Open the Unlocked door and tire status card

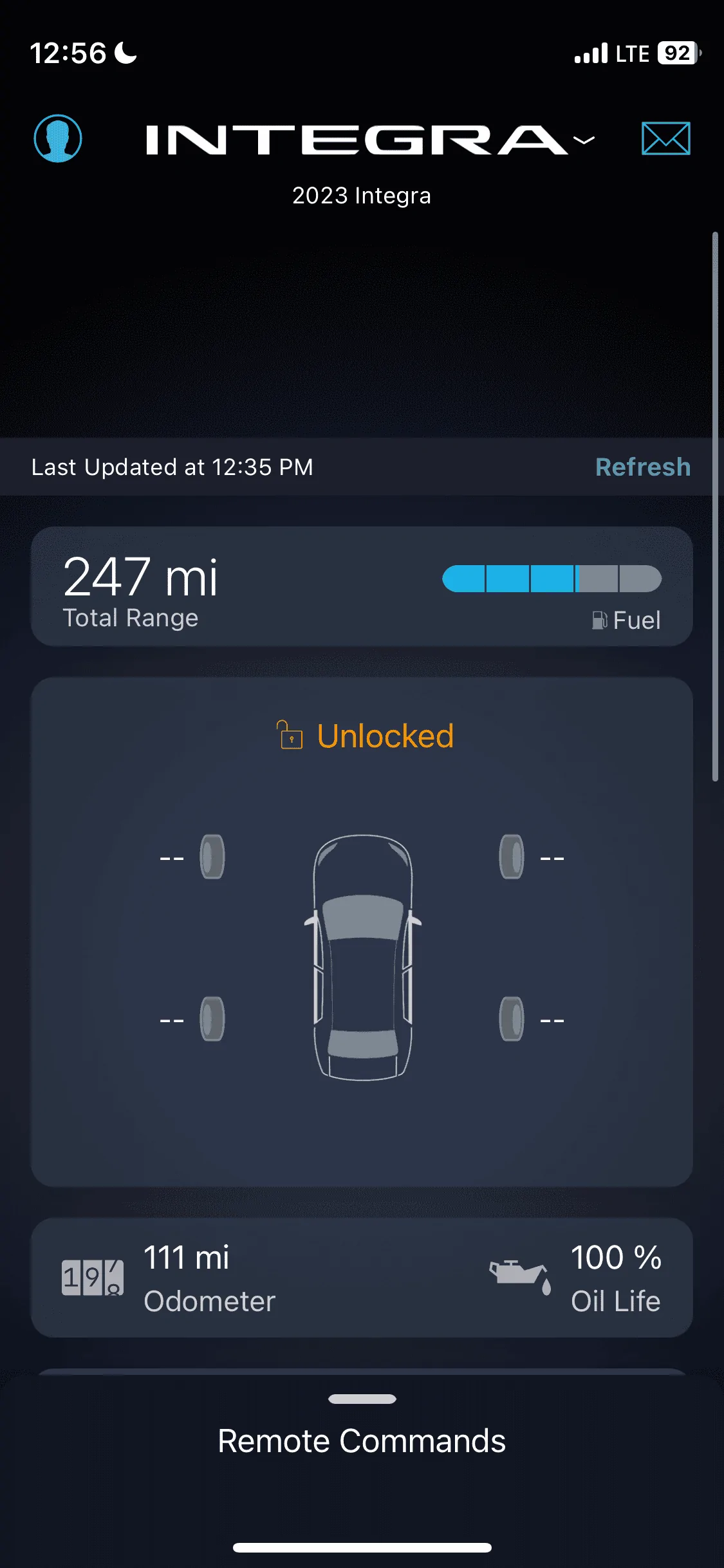pyautogui.click(x=362, y=931)
